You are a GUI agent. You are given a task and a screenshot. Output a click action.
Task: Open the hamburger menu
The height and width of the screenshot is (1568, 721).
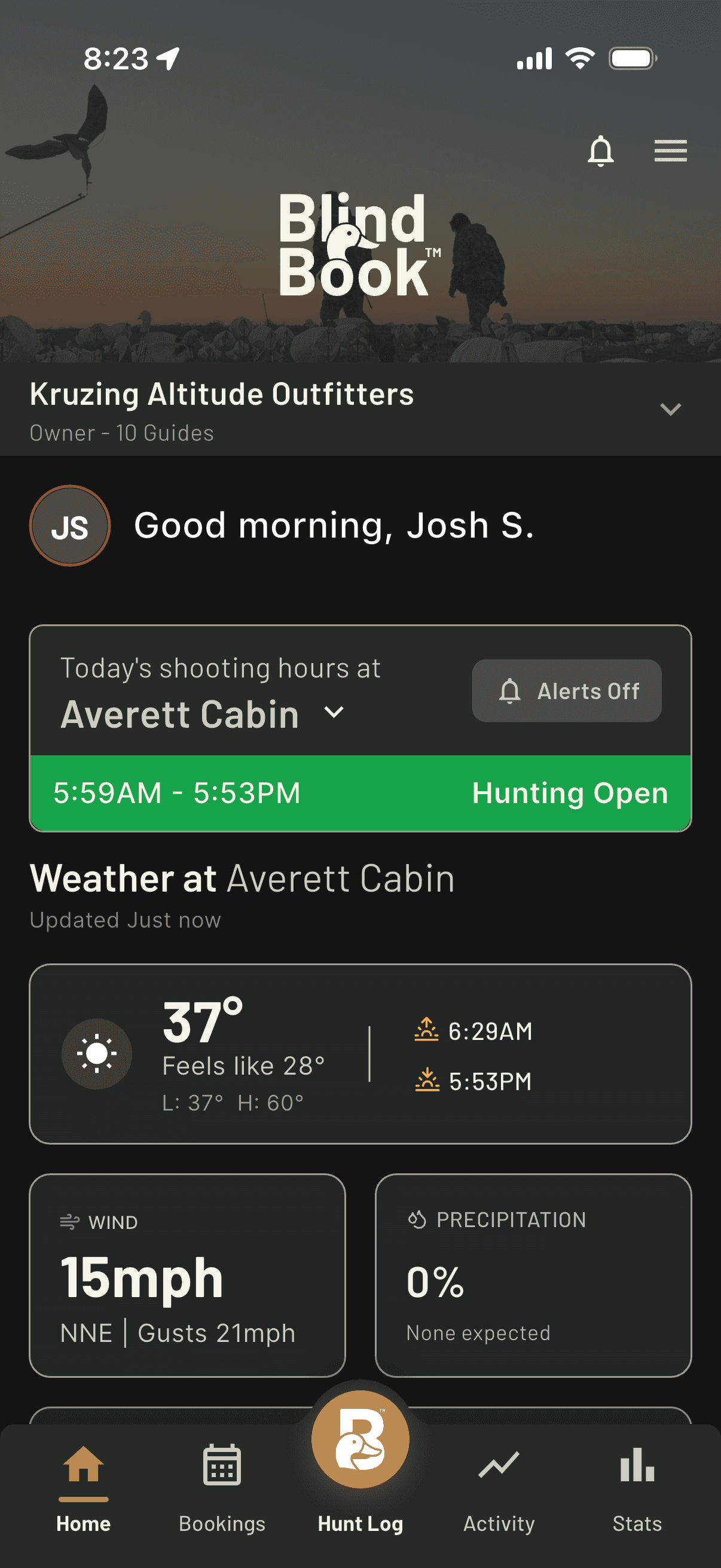pyautogui.click(x=670, y=150)
